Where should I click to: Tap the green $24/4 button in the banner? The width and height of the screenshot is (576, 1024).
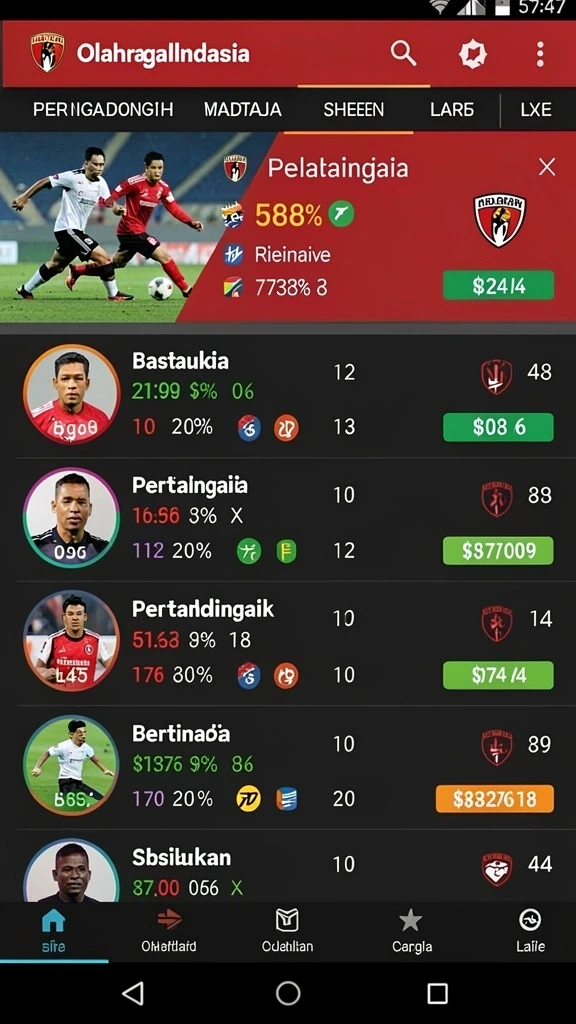coord(498,285)
